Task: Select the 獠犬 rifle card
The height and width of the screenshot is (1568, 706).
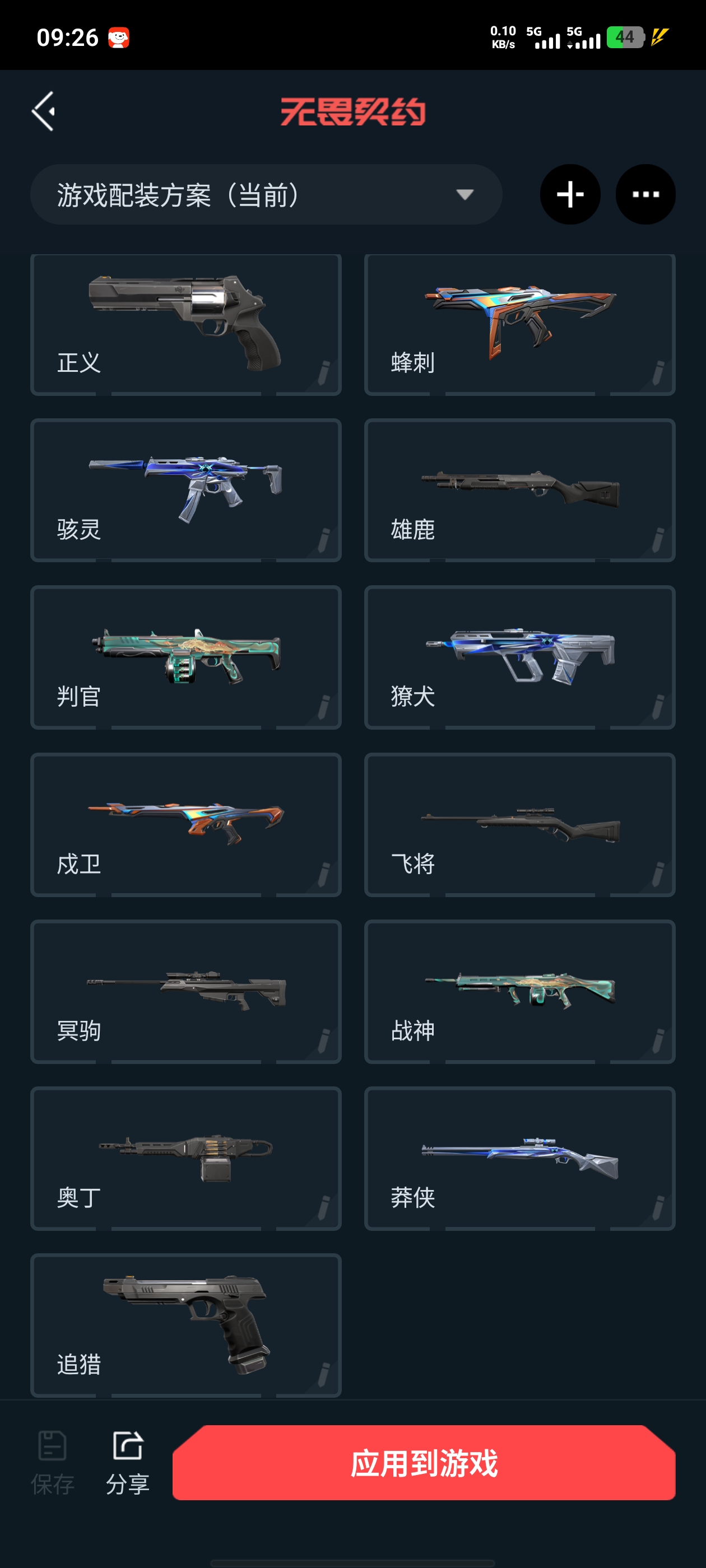Action: click(x=519, y=657)
